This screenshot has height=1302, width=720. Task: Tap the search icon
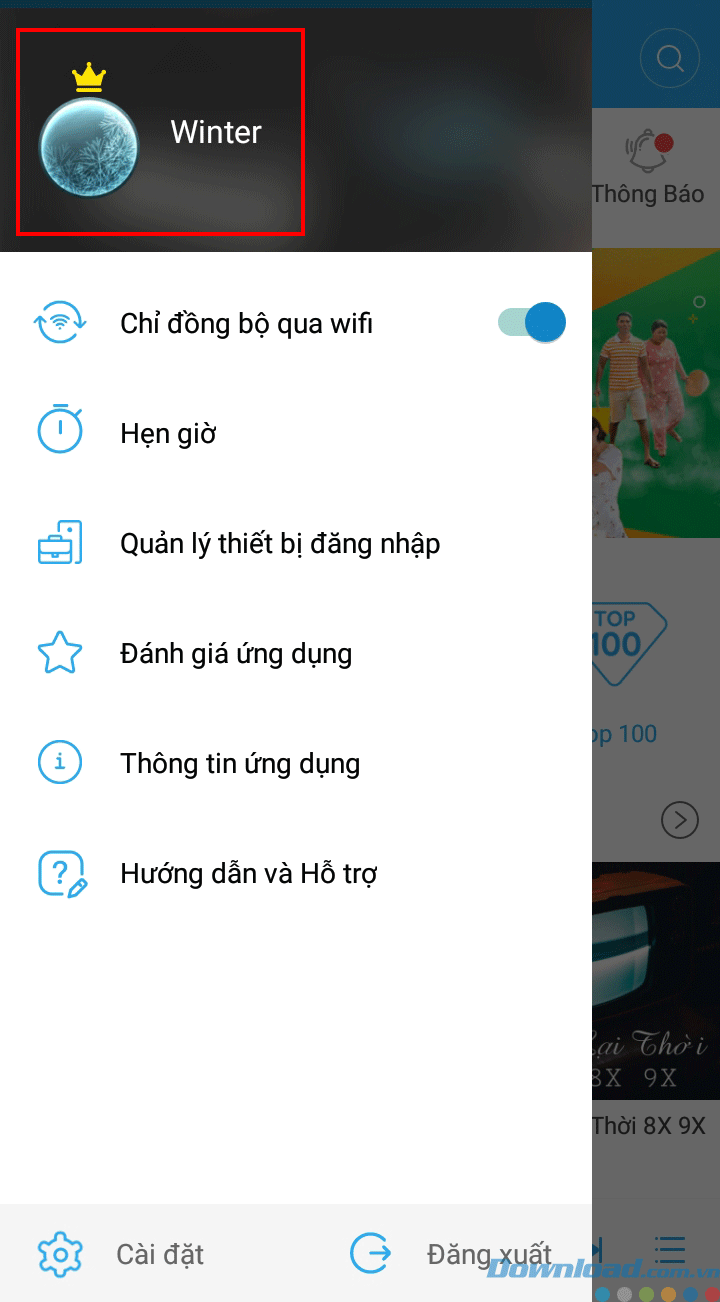click(x=669, y=58)
